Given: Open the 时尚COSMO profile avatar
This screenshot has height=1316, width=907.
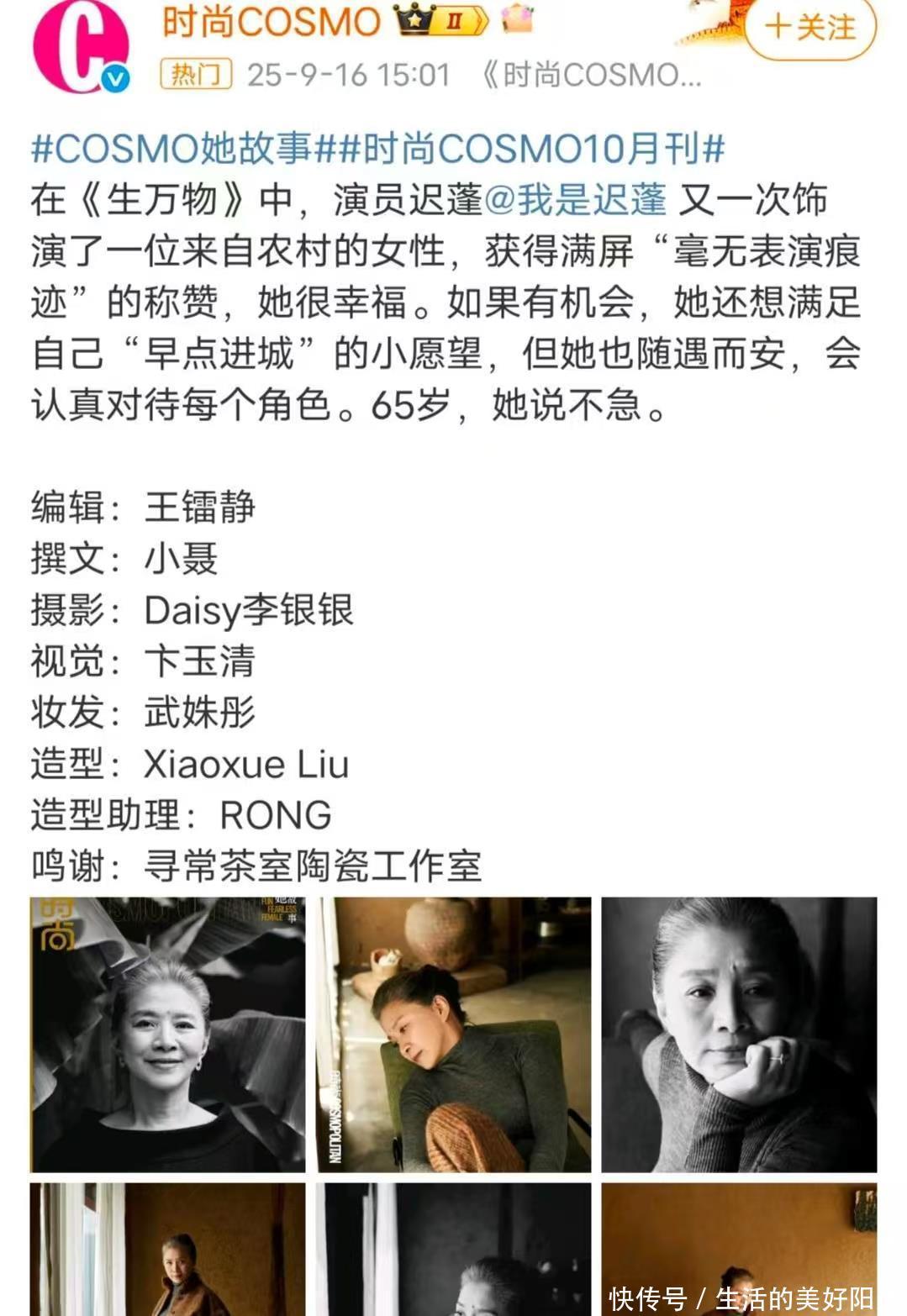Looking at the screenshot, I should pos(80,48).
